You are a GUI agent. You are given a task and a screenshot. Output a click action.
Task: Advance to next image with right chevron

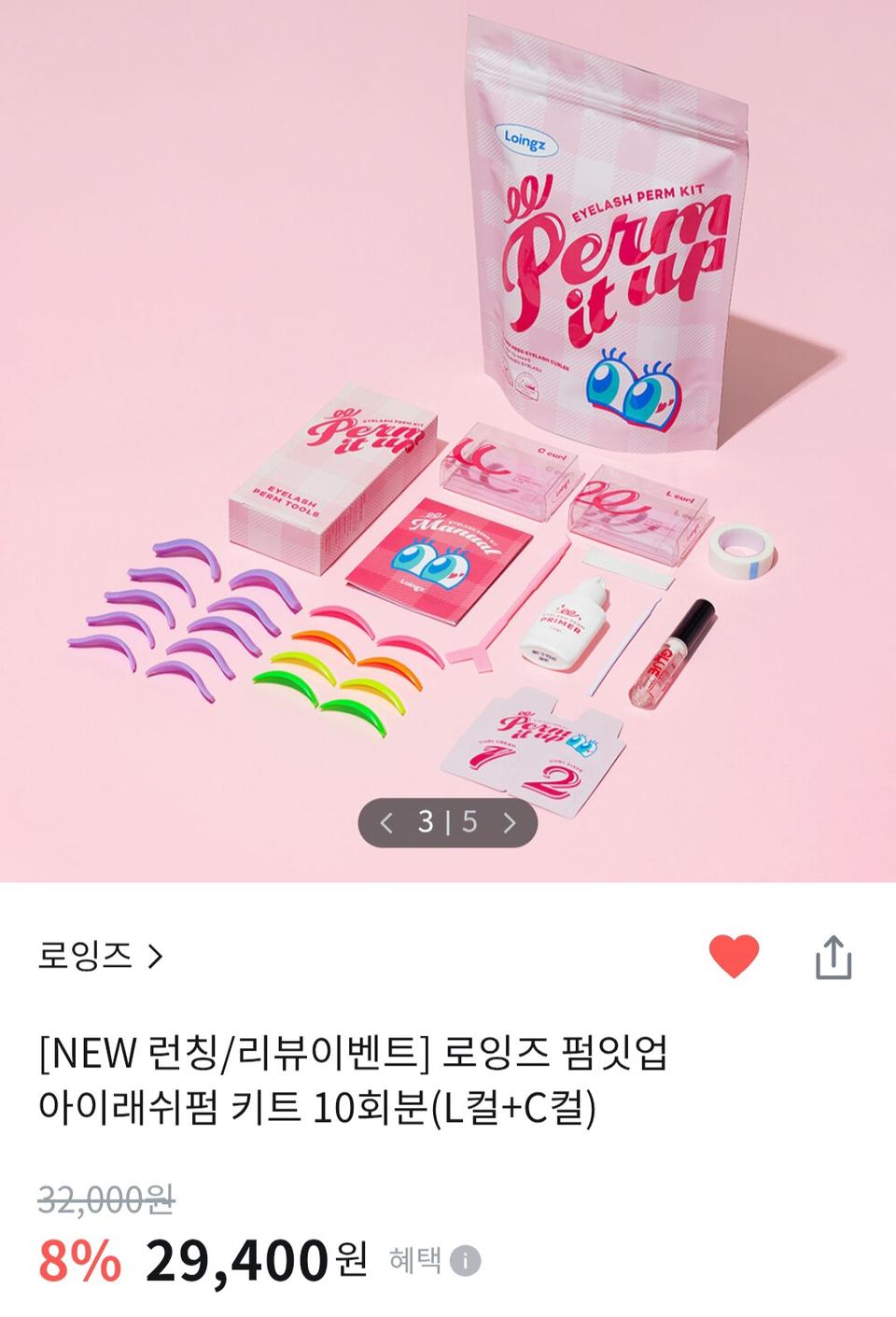coord(509,822)
